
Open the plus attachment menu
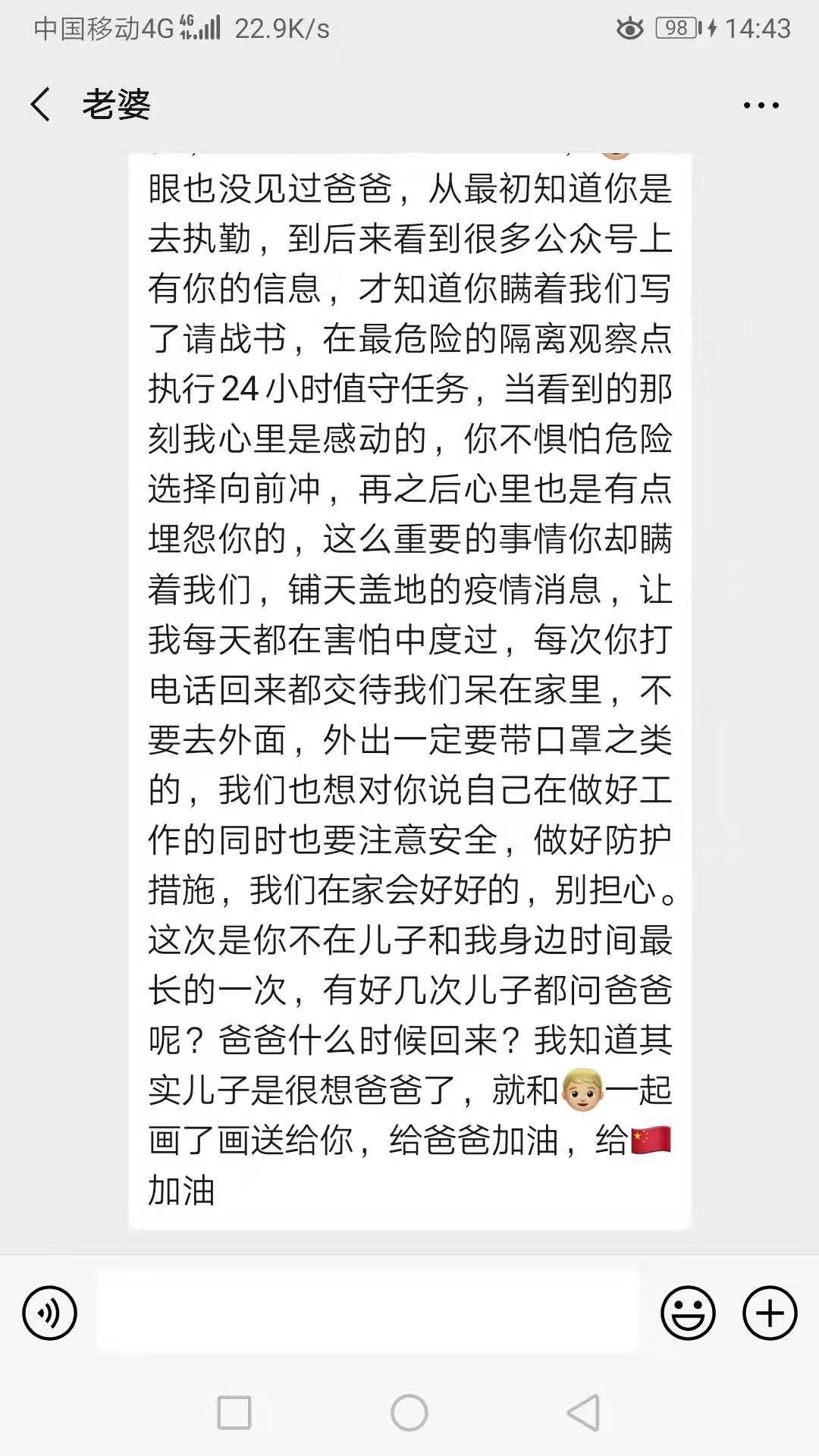click(x=769, y=1313)
